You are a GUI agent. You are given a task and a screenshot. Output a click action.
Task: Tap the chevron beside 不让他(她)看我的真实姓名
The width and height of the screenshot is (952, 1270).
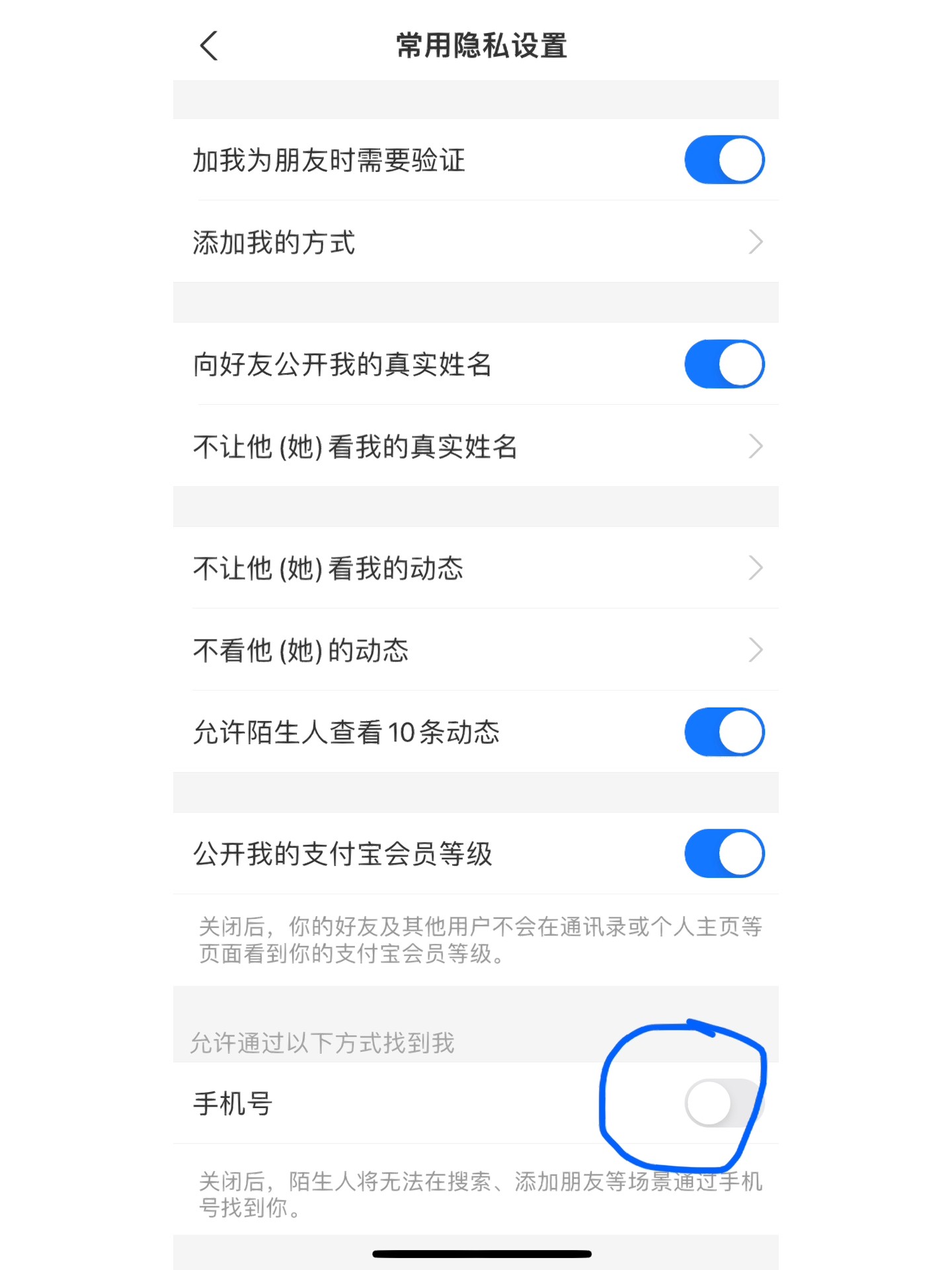pos(756,447)
